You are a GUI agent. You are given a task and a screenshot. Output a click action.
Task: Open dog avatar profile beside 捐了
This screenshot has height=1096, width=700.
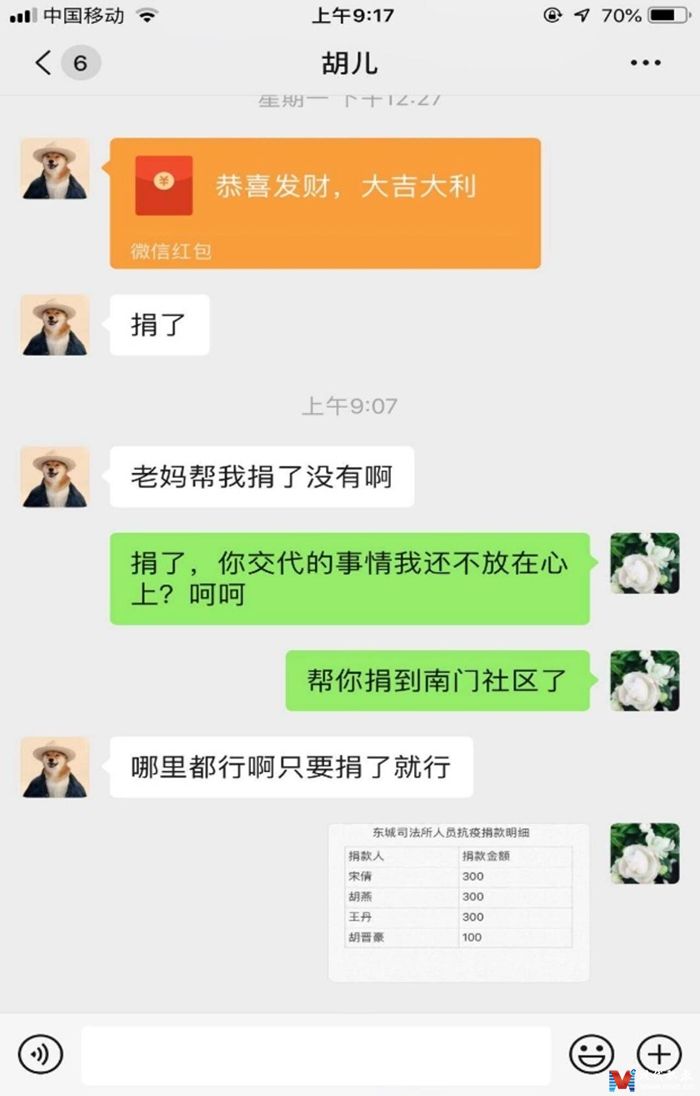55,324
